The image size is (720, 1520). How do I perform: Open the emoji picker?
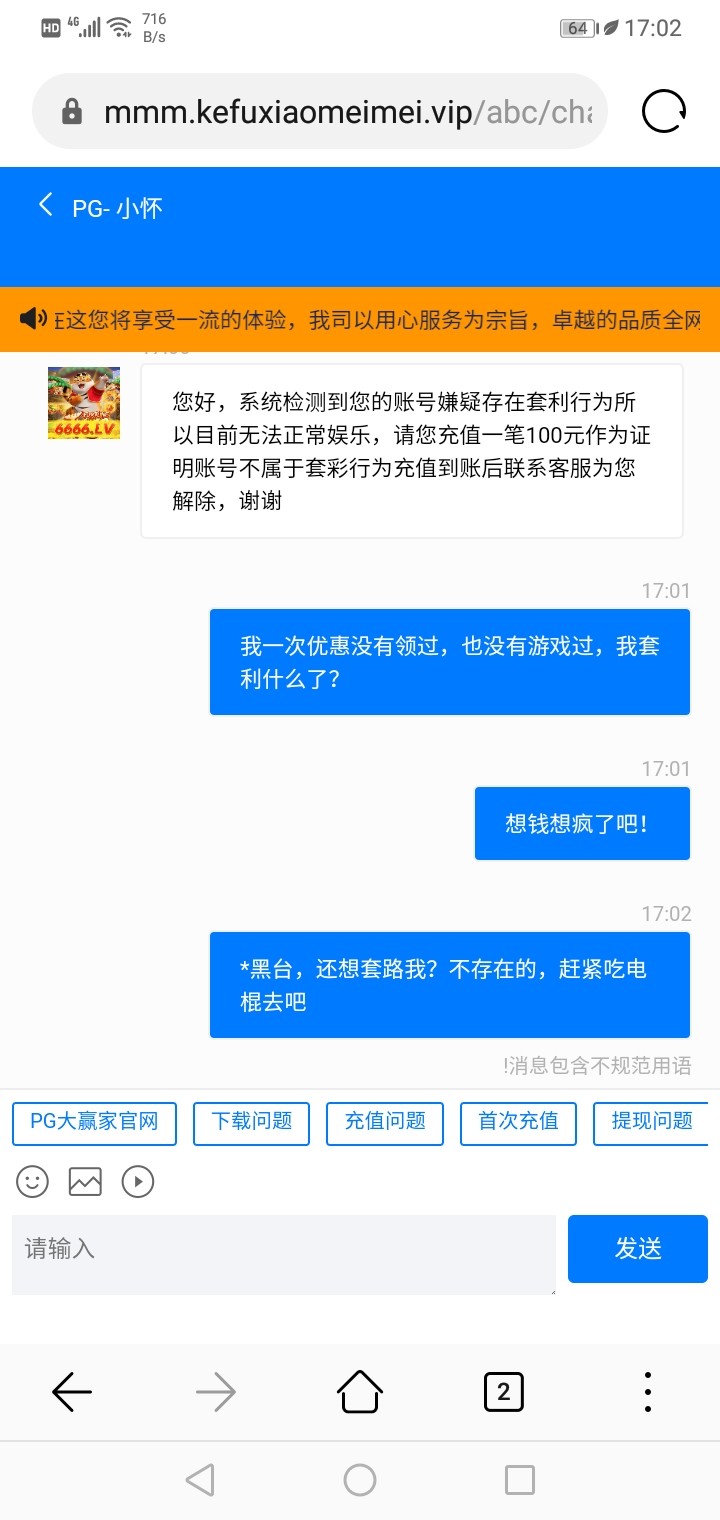click(x=33, y=1182)
